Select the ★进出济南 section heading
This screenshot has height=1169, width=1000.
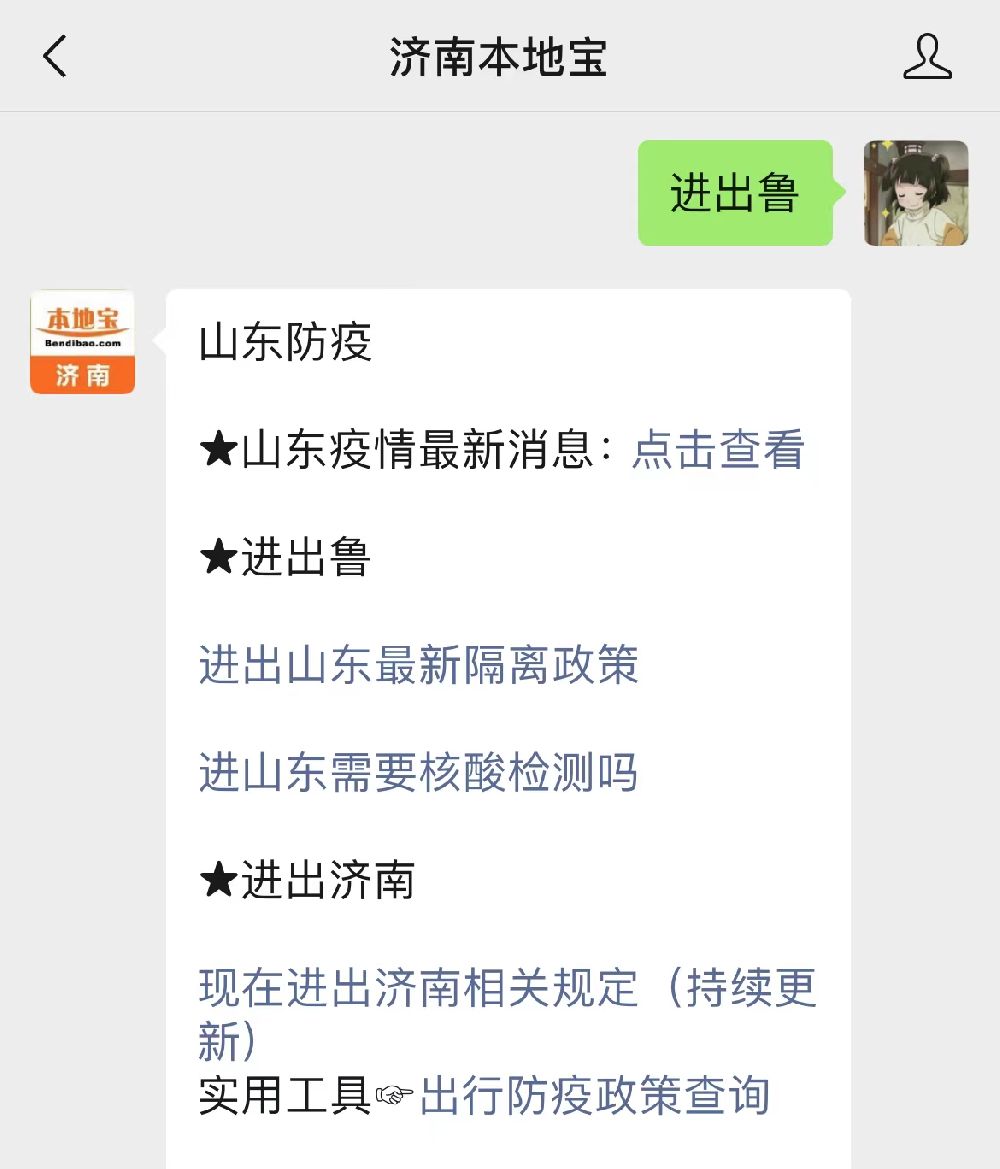(307, 881)
